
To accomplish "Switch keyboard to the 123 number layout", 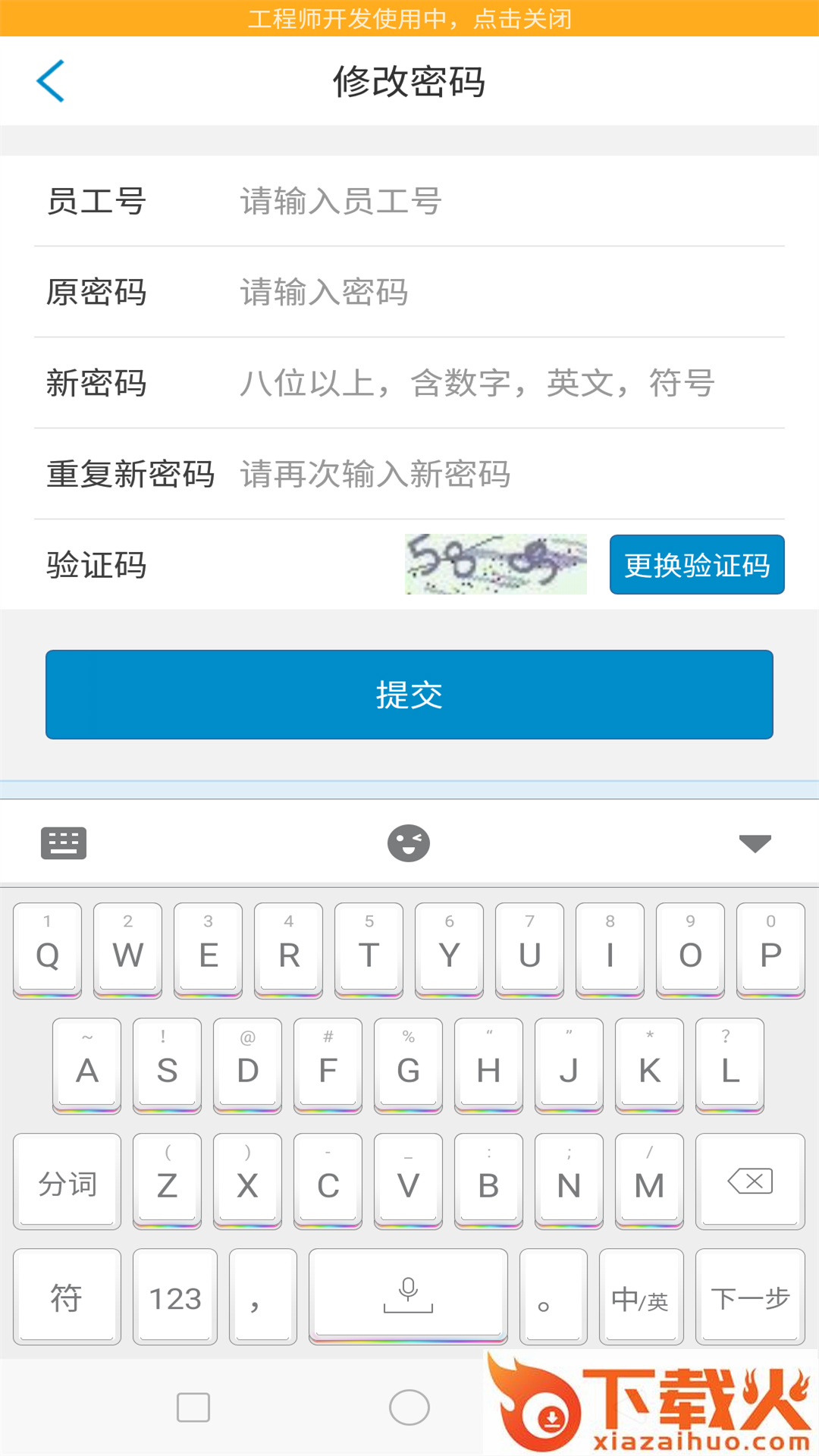I will pos(175,1297).
